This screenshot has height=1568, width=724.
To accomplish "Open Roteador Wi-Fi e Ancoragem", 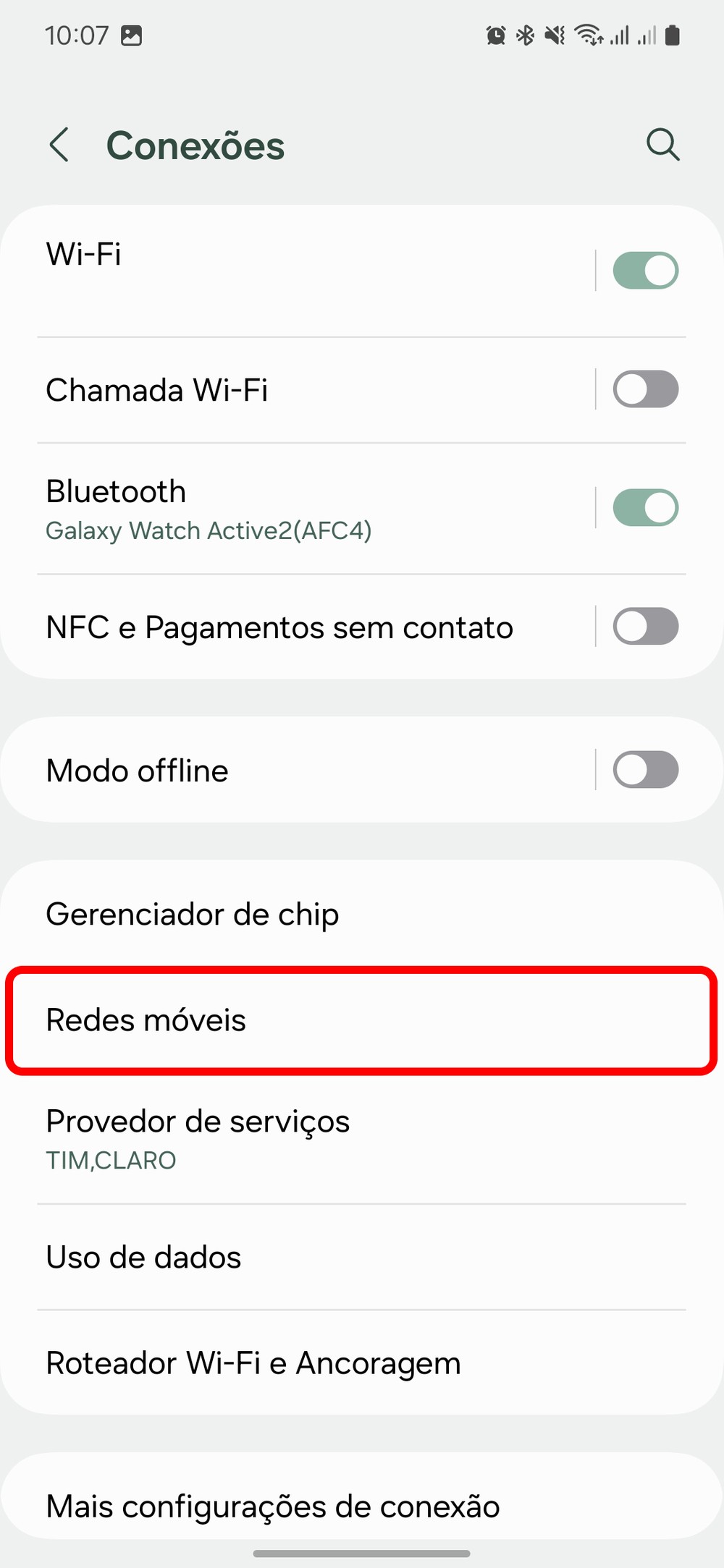I will coord(290,1363).
